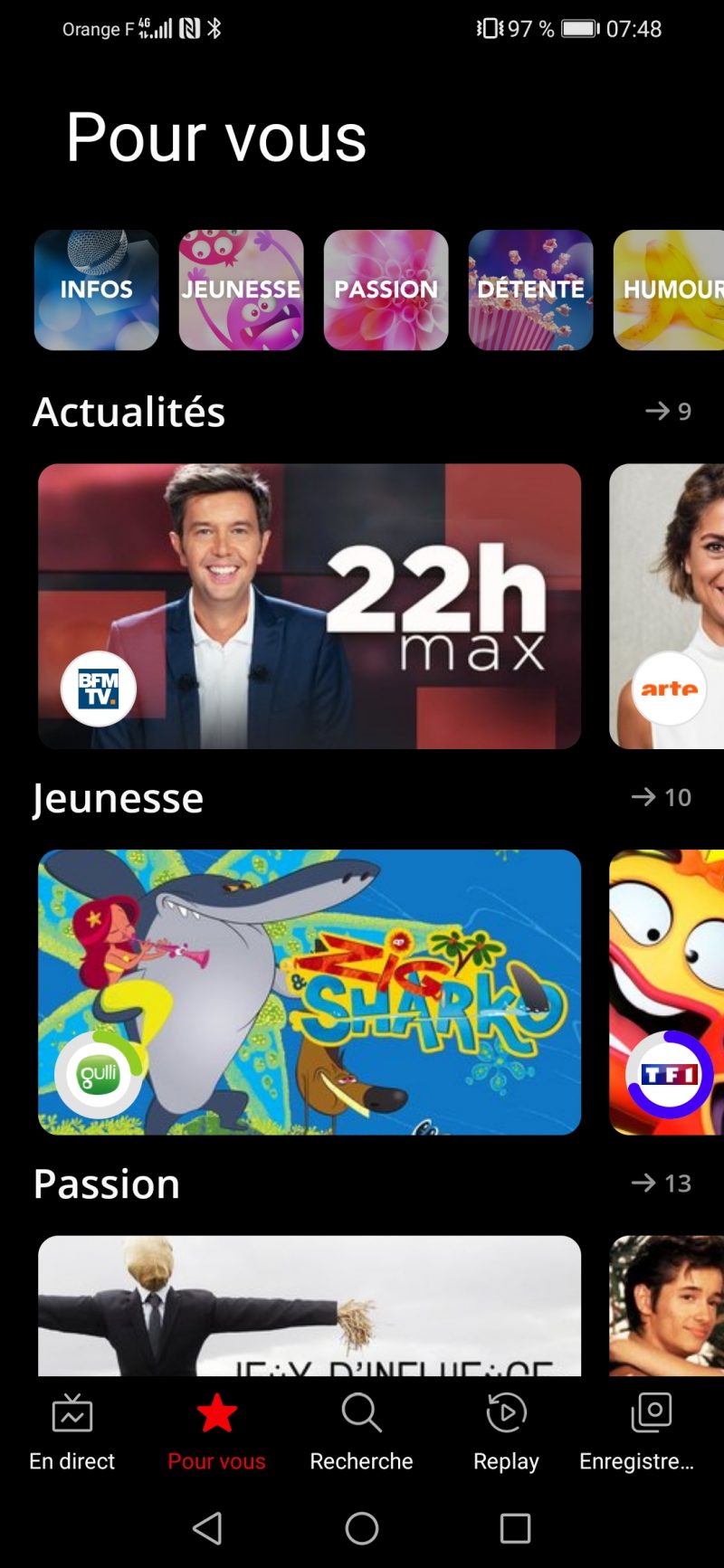Return to the home screen

pyautogui.click(x=362, y=1528)
